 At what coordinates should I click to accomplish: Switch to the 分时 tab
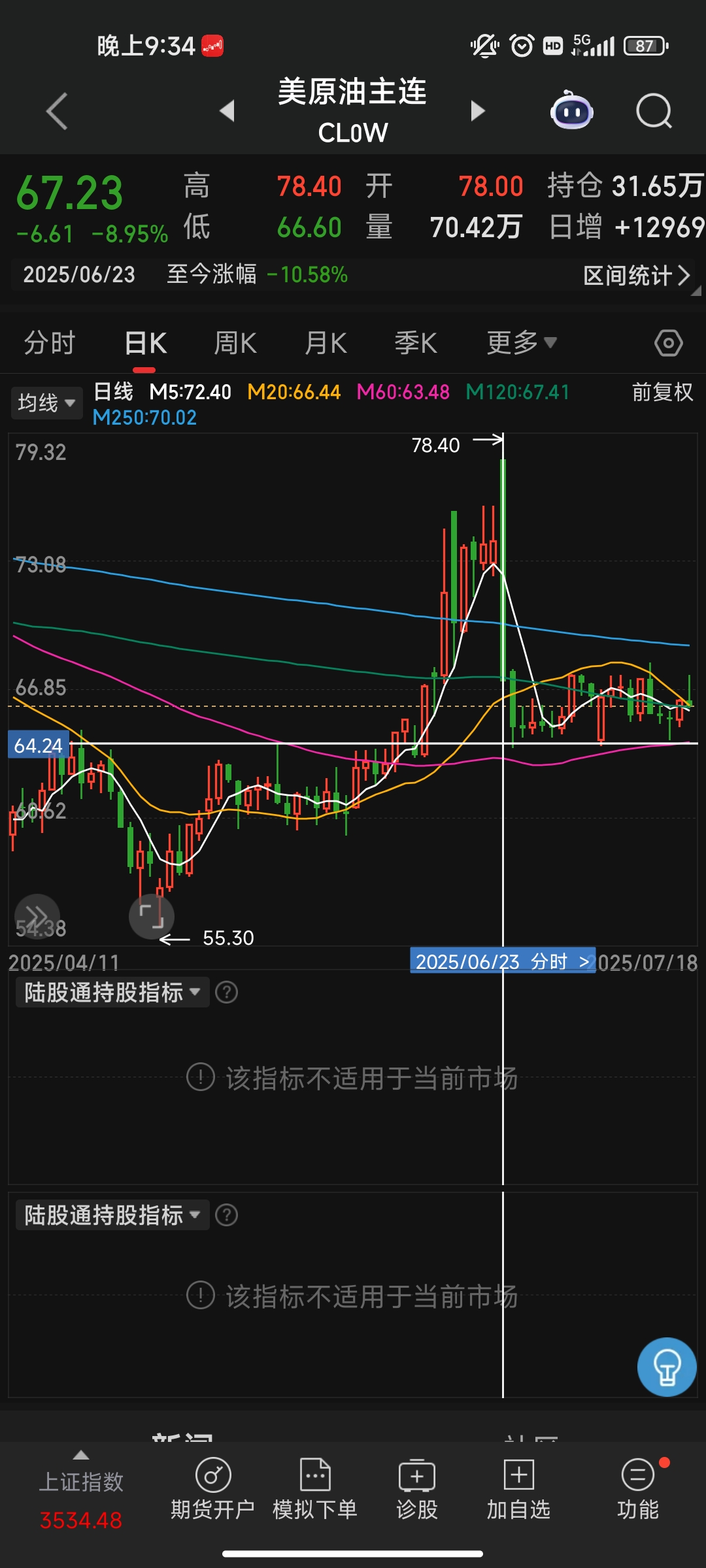pos(50,343)
